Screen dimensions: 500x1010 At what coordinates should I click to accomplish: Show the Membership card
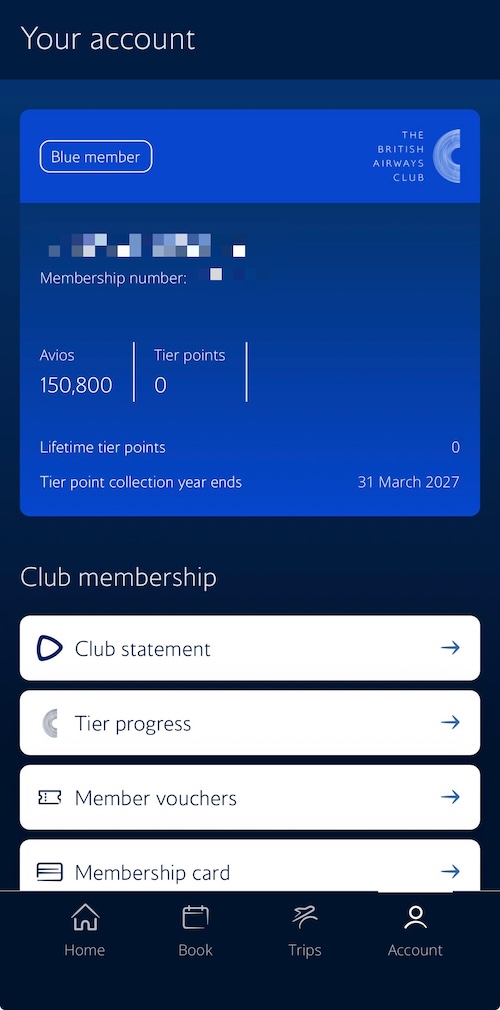(250, 865)
